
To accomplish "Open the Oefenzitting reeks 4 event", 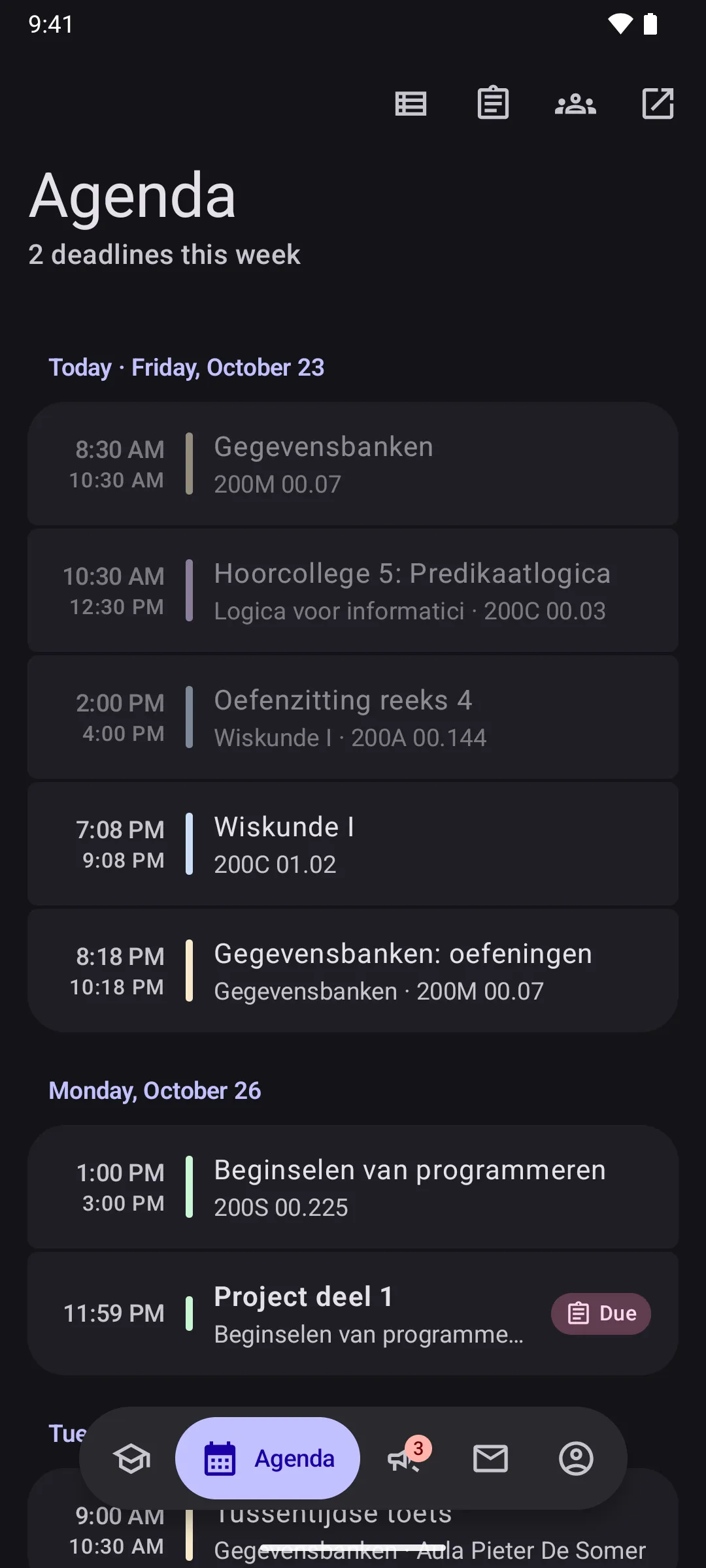I will (353, 717).
